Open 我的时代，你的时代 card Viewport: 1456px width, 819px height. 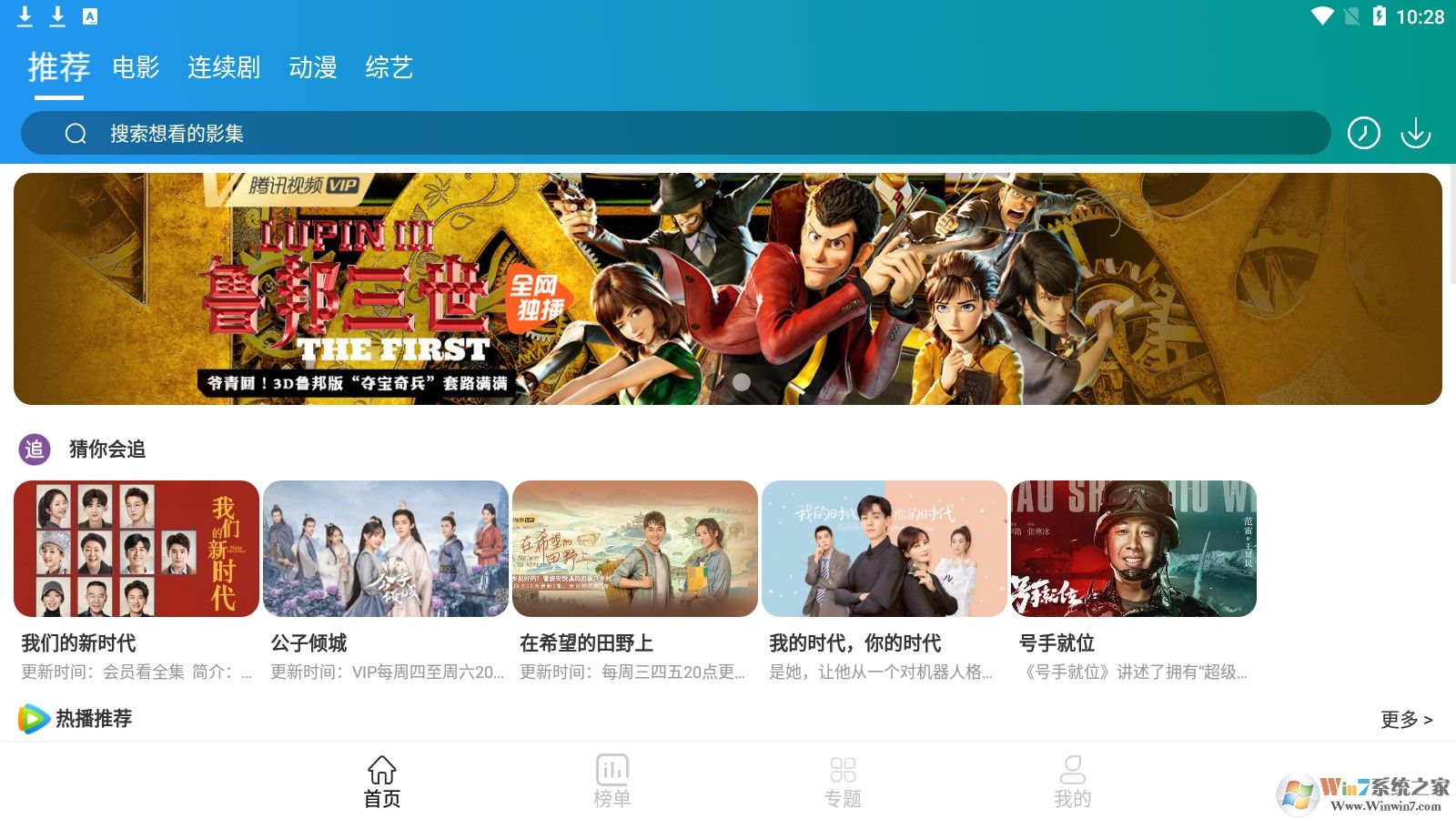885,549
